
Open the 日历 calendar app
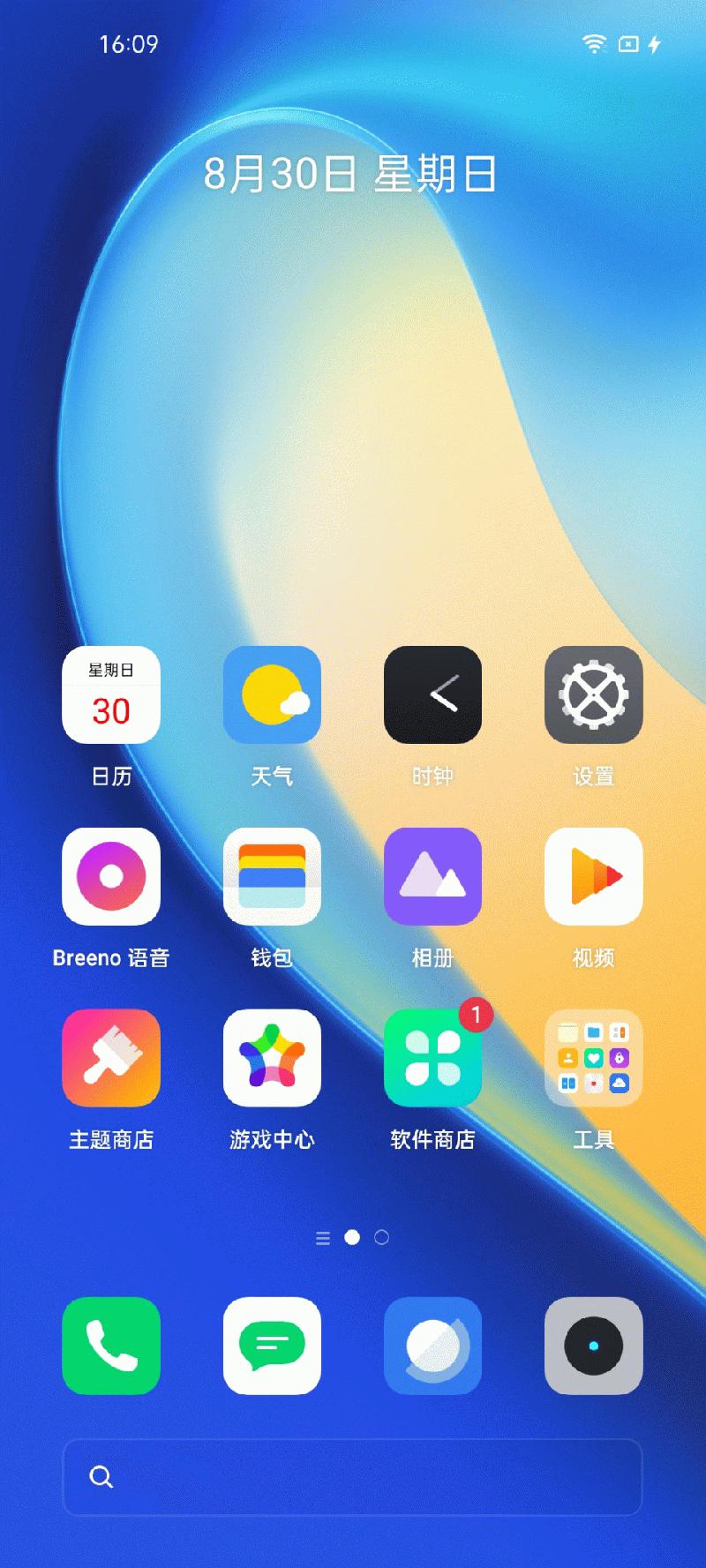(111, 694)
